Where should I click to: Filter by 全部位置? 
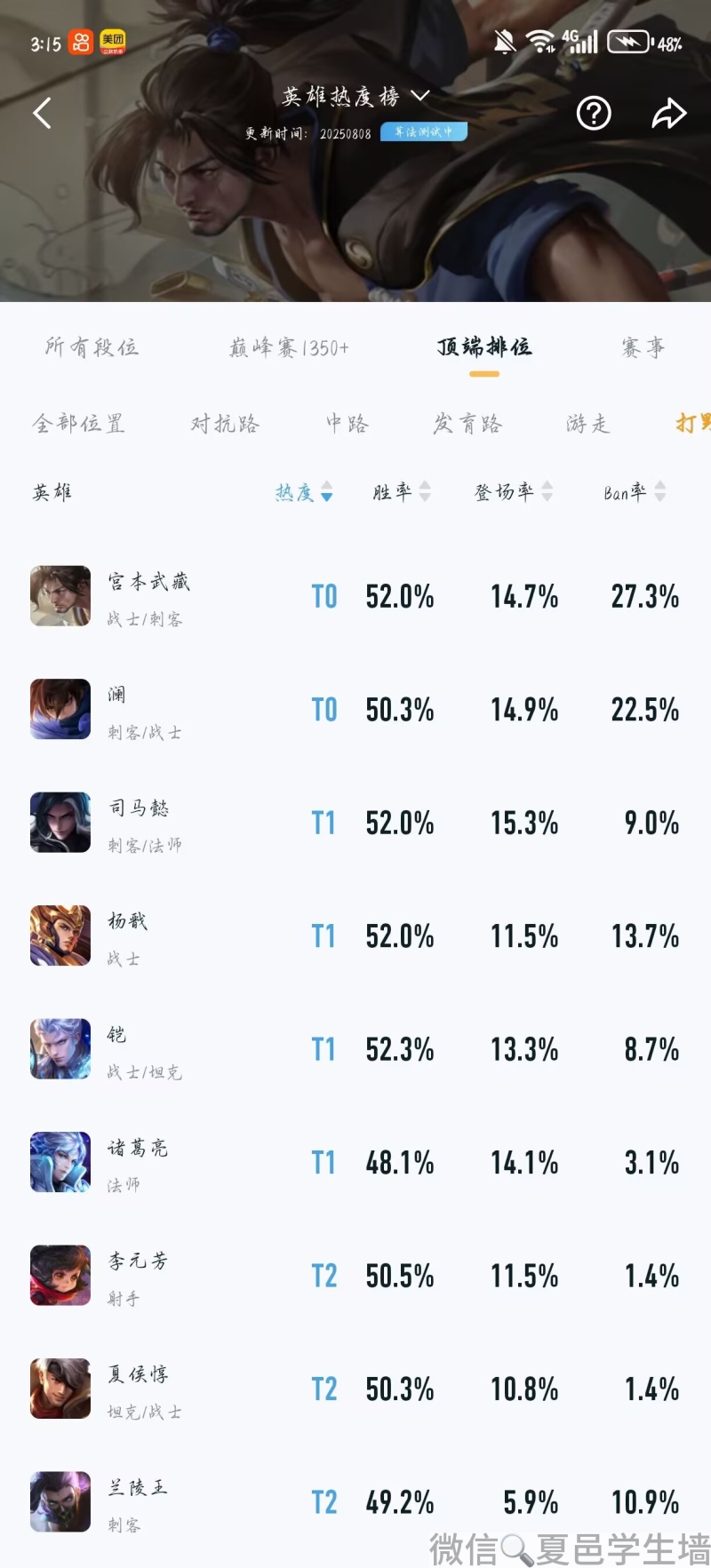[78, 423]
